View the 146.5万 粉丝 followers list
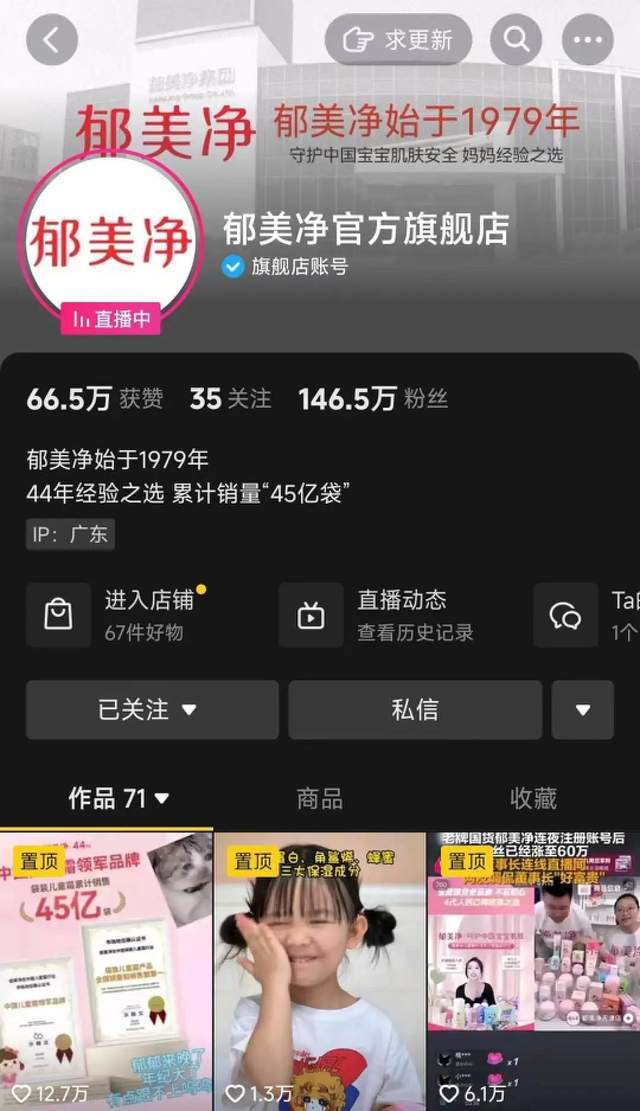Viewport: 640px width, 1111px height. (x=372, y=399)
